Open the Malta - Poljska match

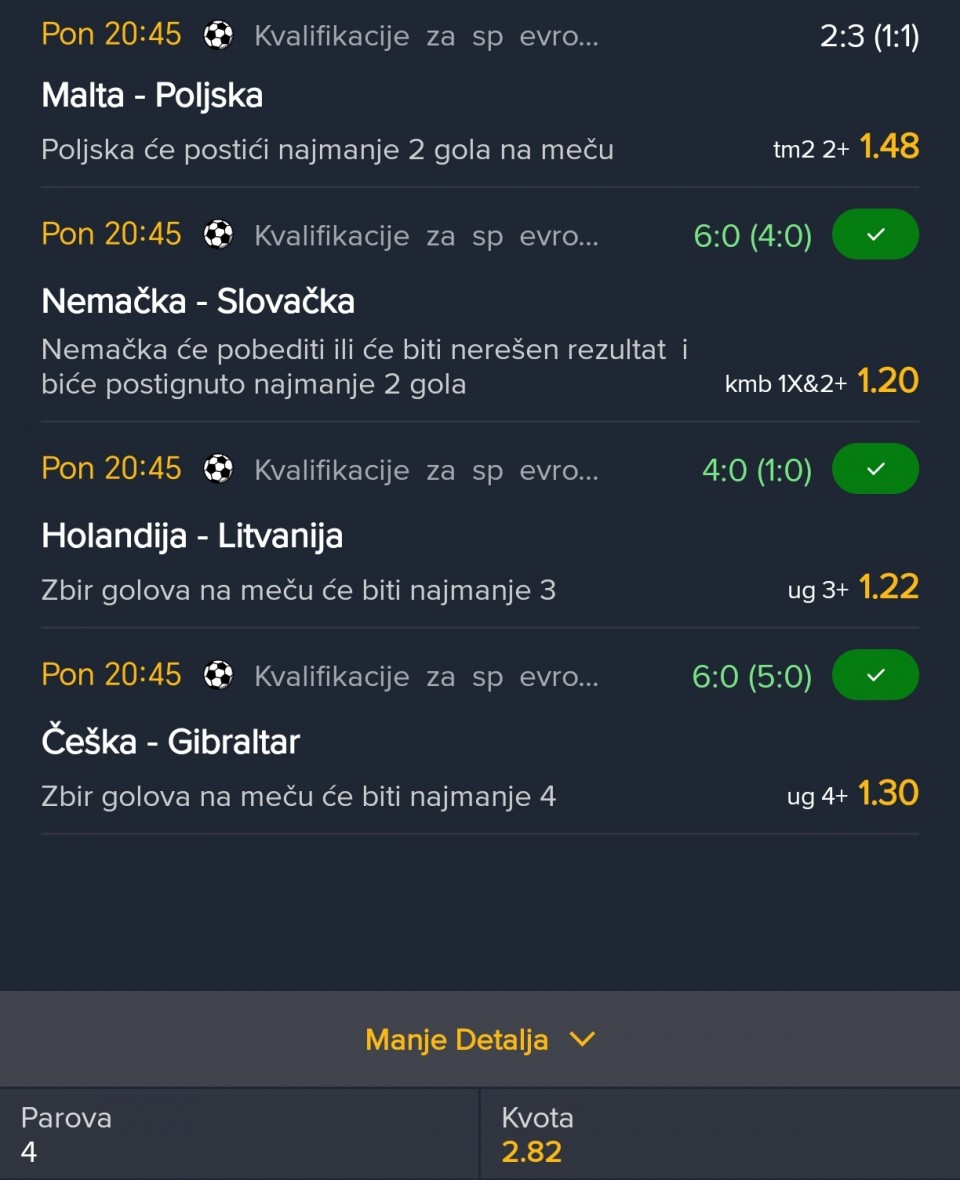tap(152, 96)
